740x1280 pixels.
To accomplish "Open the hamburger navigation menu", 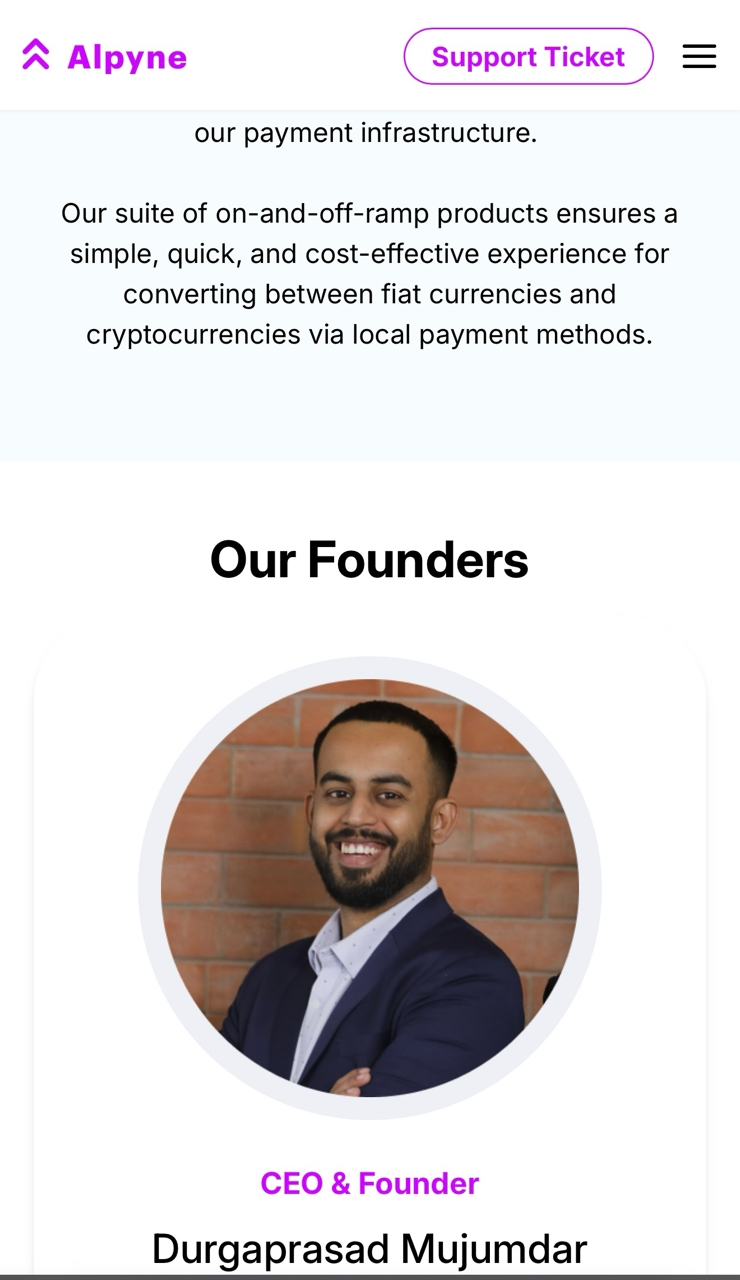I will point(699,56).
